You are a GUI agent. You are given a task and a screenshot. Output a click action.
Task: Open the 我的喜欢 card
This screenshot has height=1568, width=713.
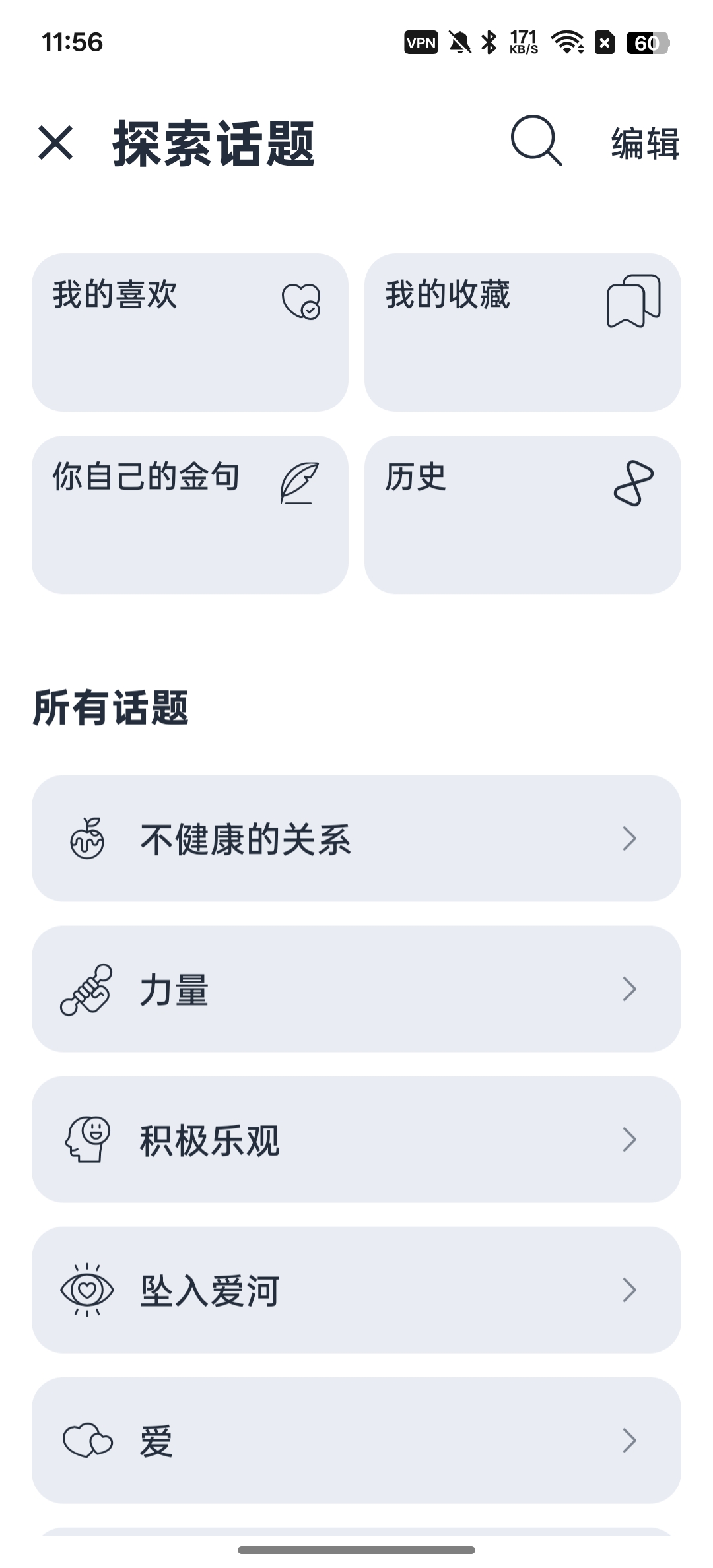coord(190,333)
